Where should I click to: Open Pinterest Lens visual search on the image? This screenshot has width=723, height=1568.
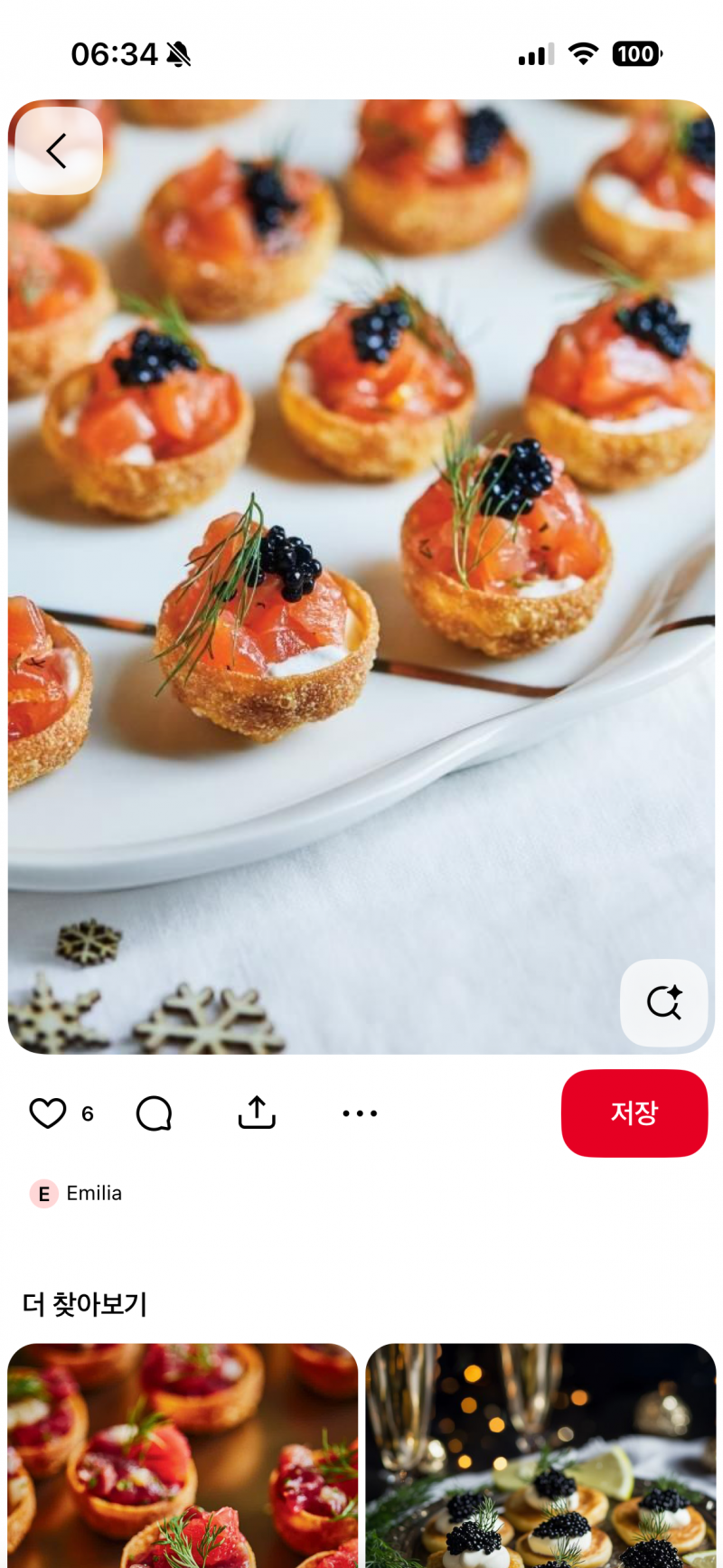[664, 1002]
